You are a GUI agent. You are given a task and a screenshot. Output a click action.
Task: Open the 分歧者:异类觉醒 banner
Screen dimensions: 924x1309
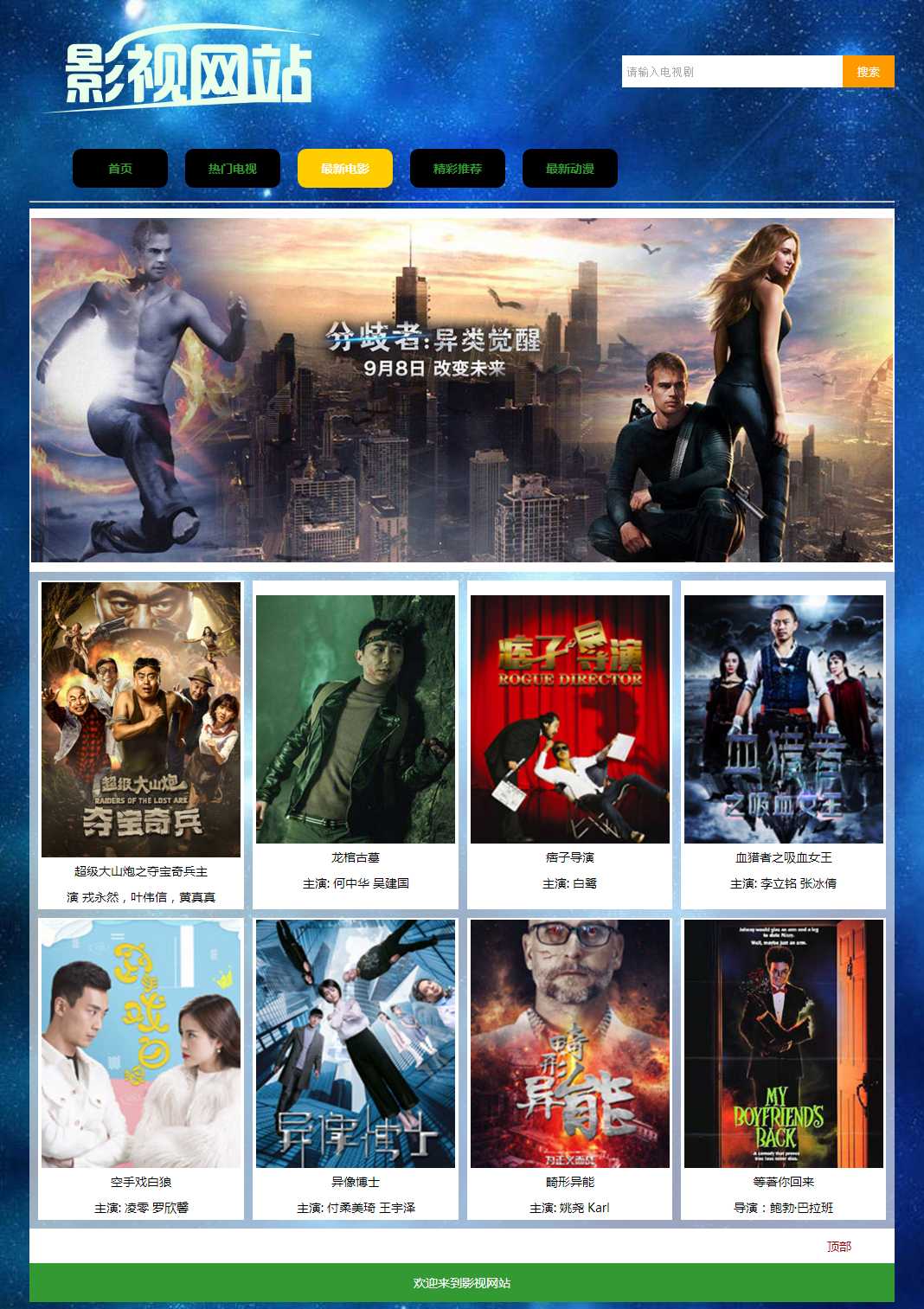pyautogui.click(x=462, y=390)
